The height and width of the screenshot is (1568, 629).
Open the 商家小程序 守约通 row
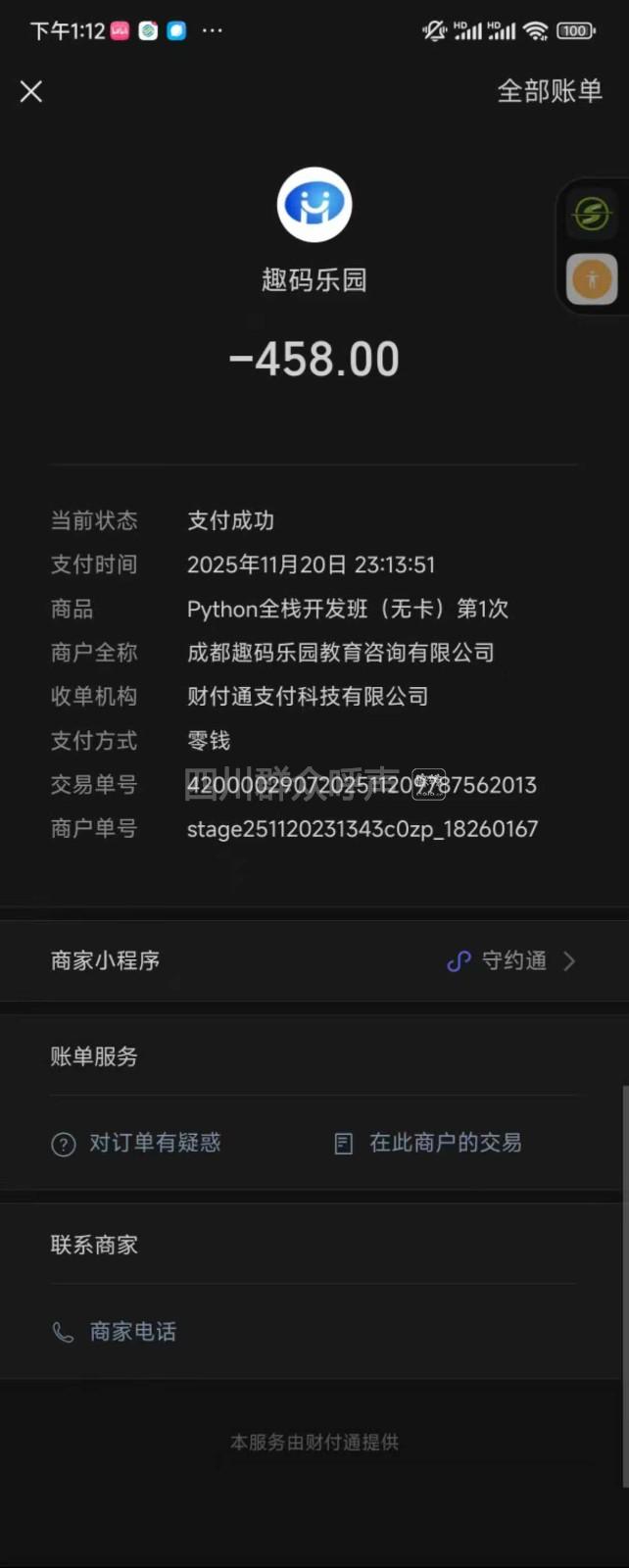click(314, 960)
